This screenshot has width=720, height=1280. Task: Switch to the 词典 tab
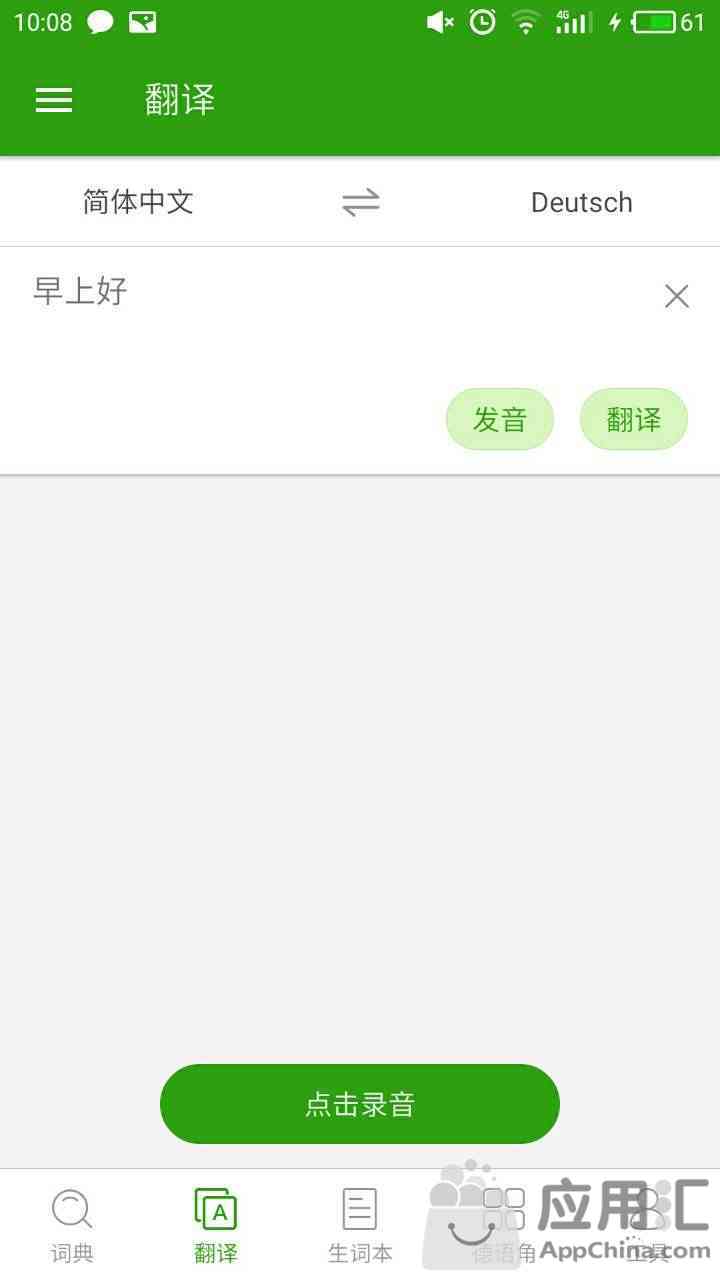pos(72,1225)
